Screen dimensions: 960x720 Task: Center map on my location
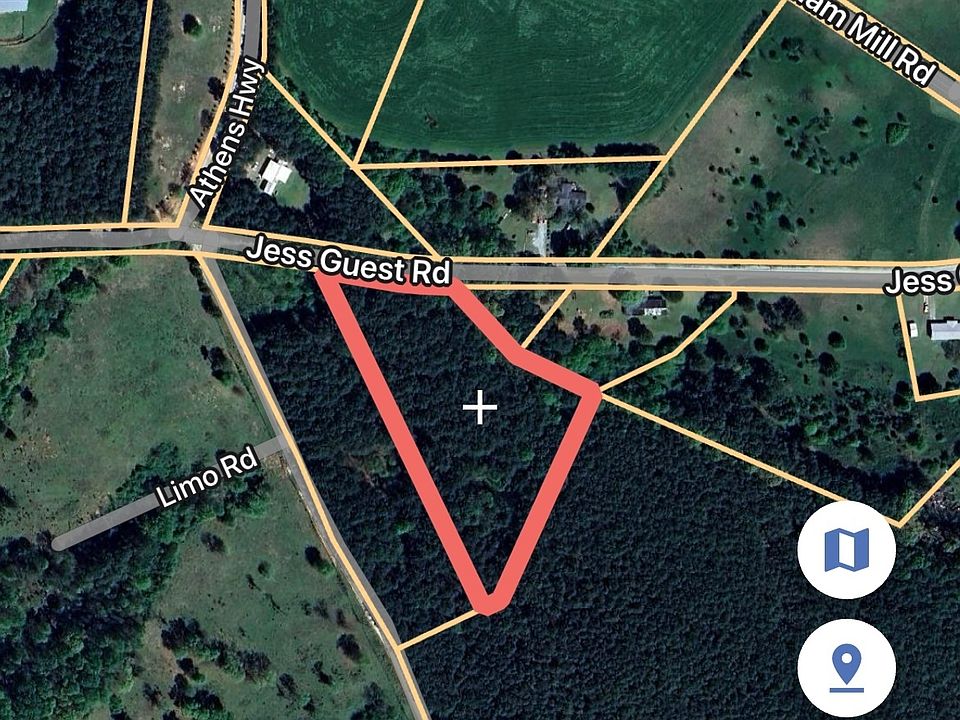pyautogui.click(x=846, y=667)
